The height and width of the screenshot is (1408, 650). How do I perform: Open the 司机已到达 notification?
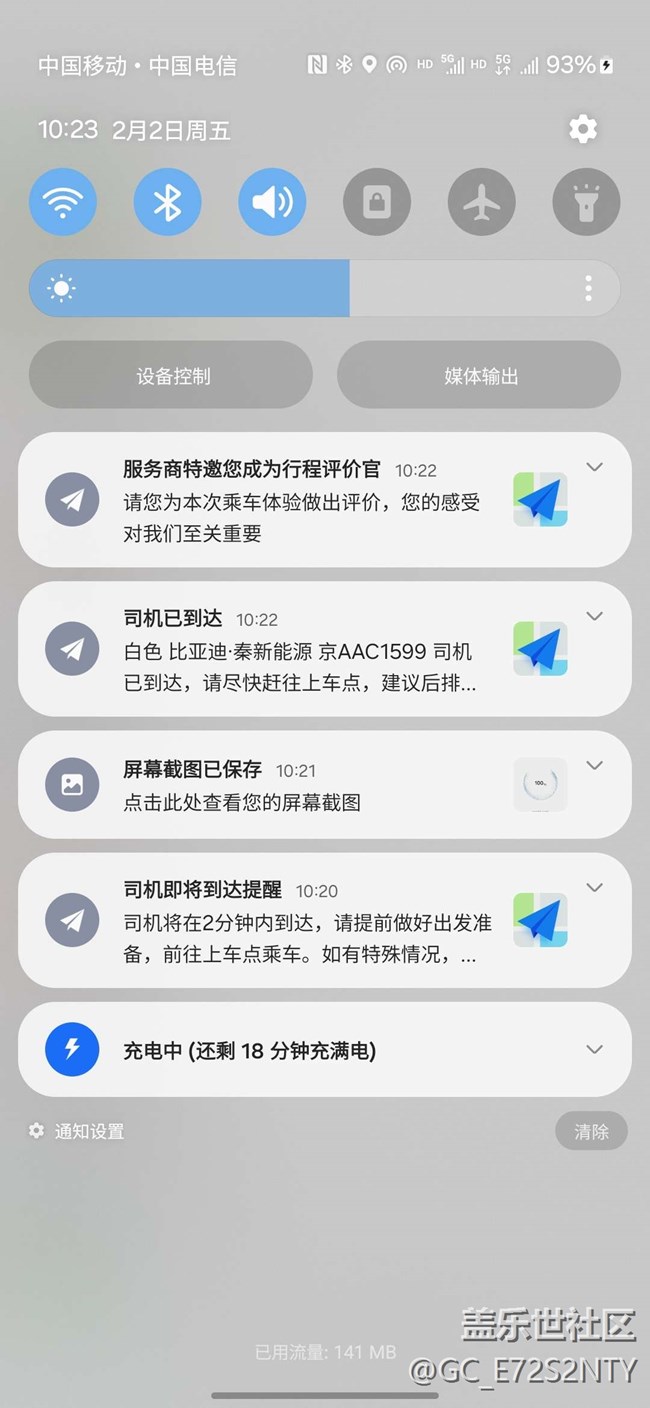325,649
